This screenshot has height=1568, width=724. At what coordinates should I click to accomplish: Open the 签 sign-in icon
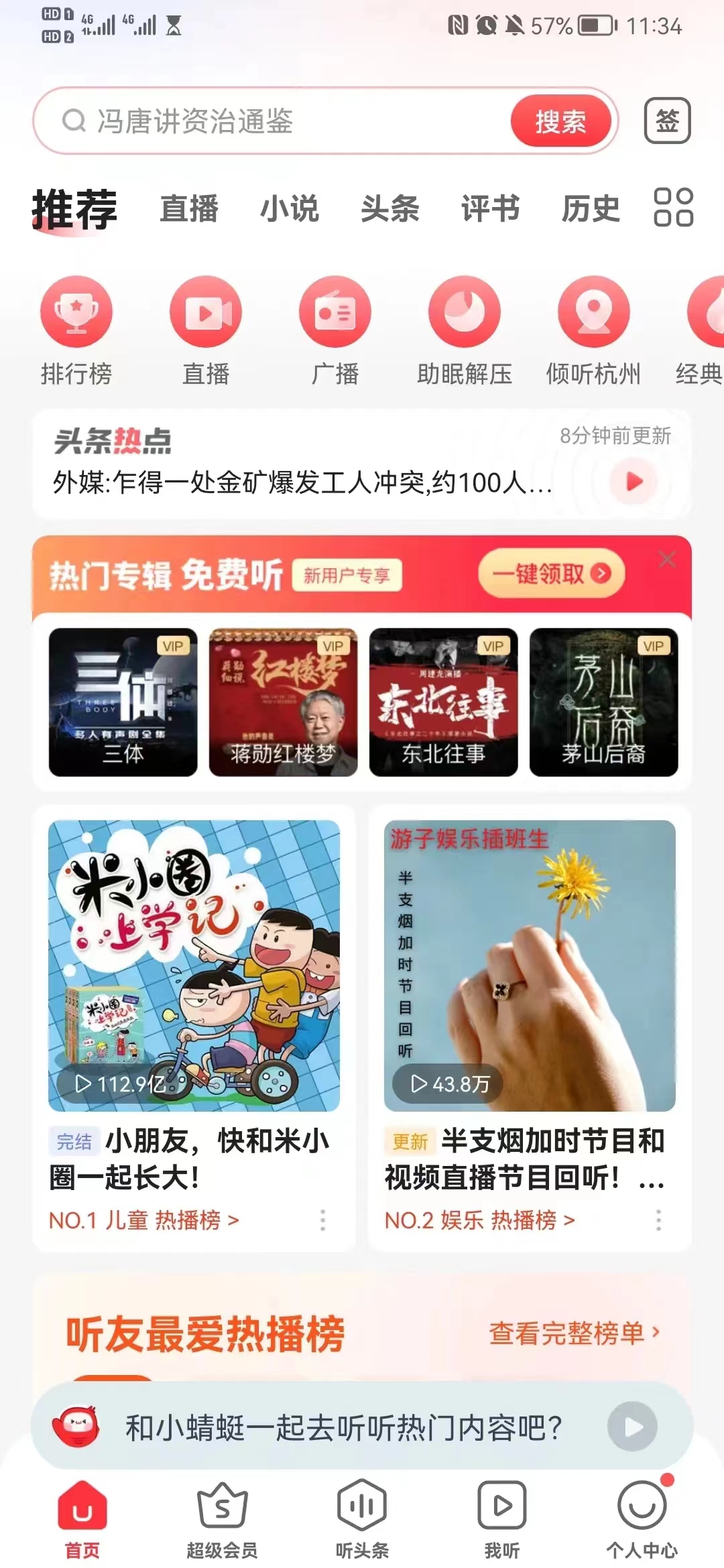click(x=667, y=121)
